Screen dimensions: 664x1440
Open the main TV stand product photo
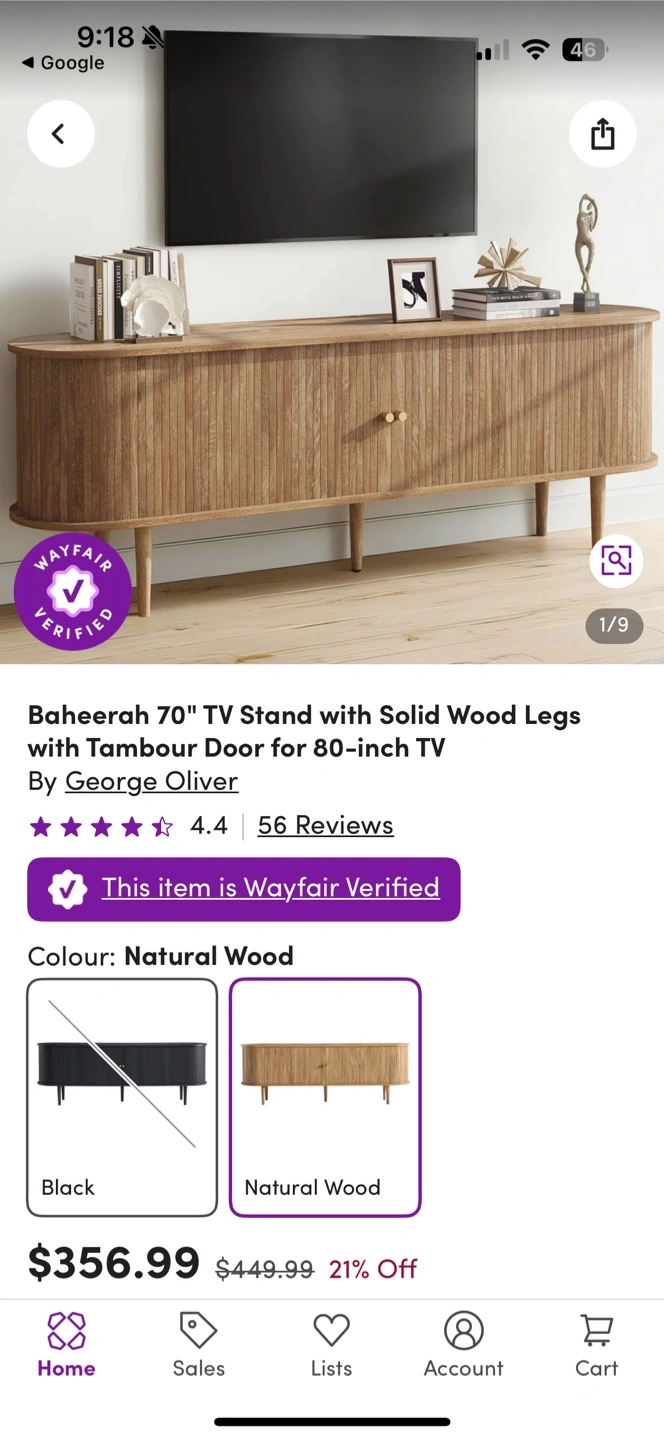(332, 332)
